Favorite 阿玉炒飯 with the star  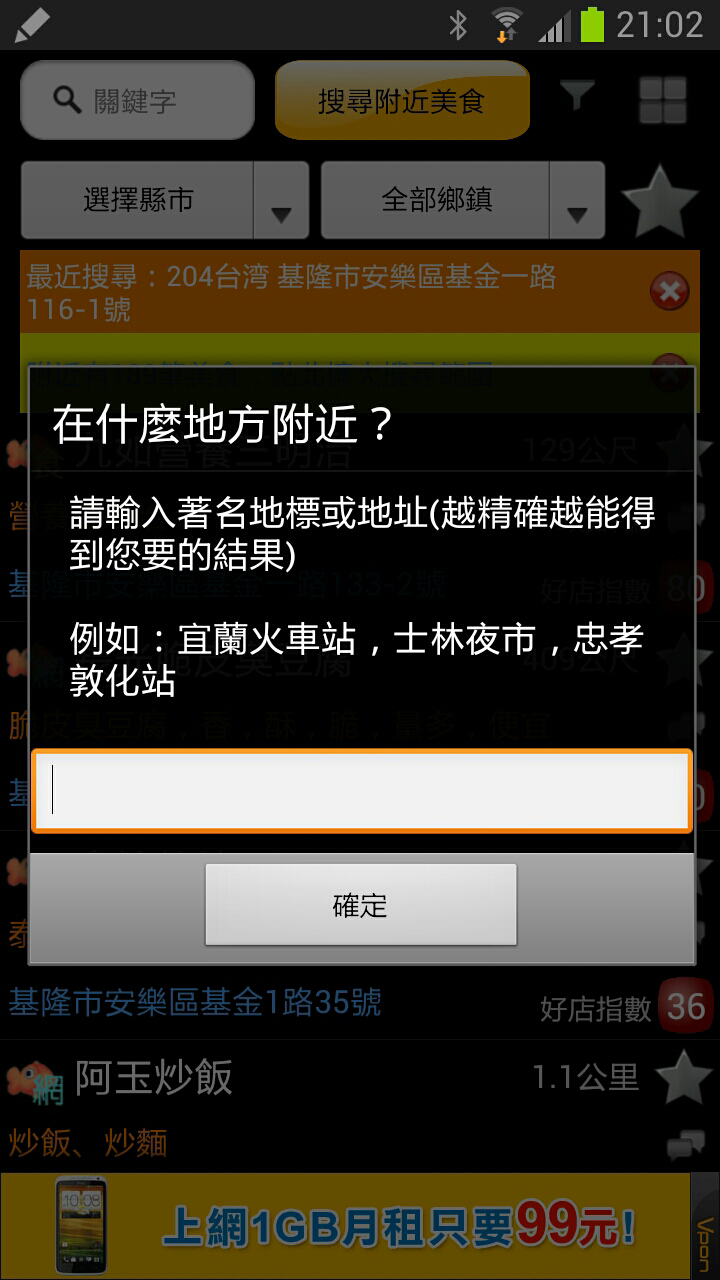tap(684, 1078)
